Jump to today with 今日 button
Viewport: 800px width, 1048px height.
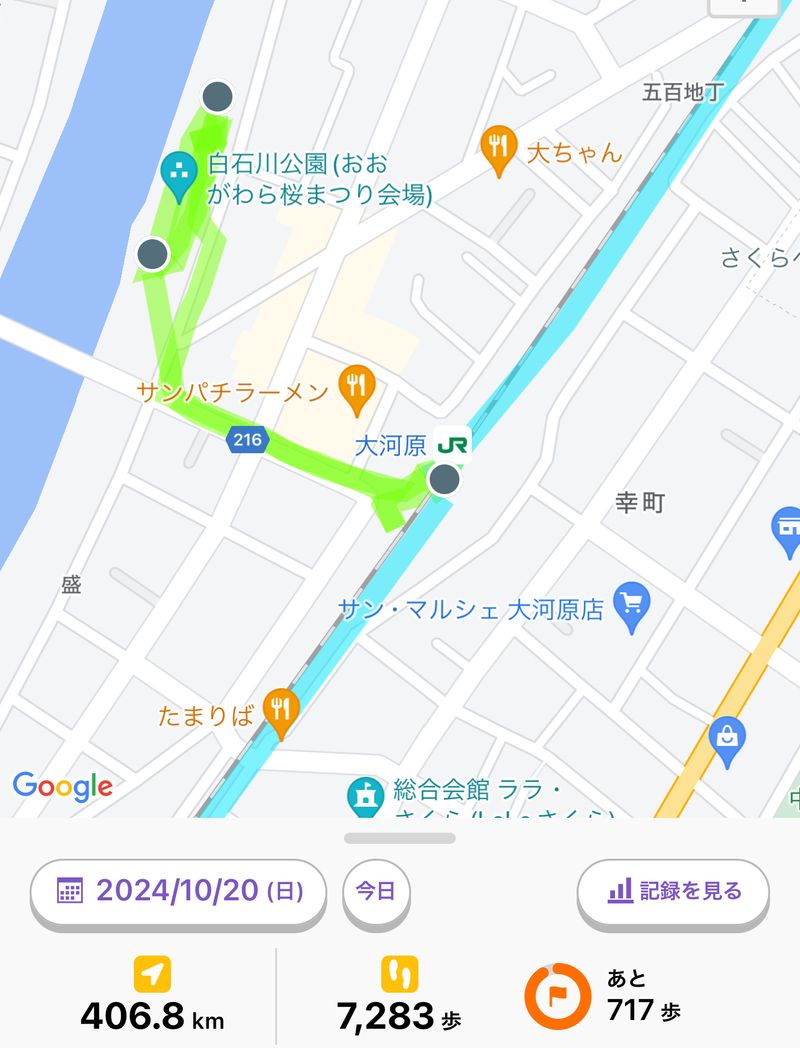pos(376,890)
